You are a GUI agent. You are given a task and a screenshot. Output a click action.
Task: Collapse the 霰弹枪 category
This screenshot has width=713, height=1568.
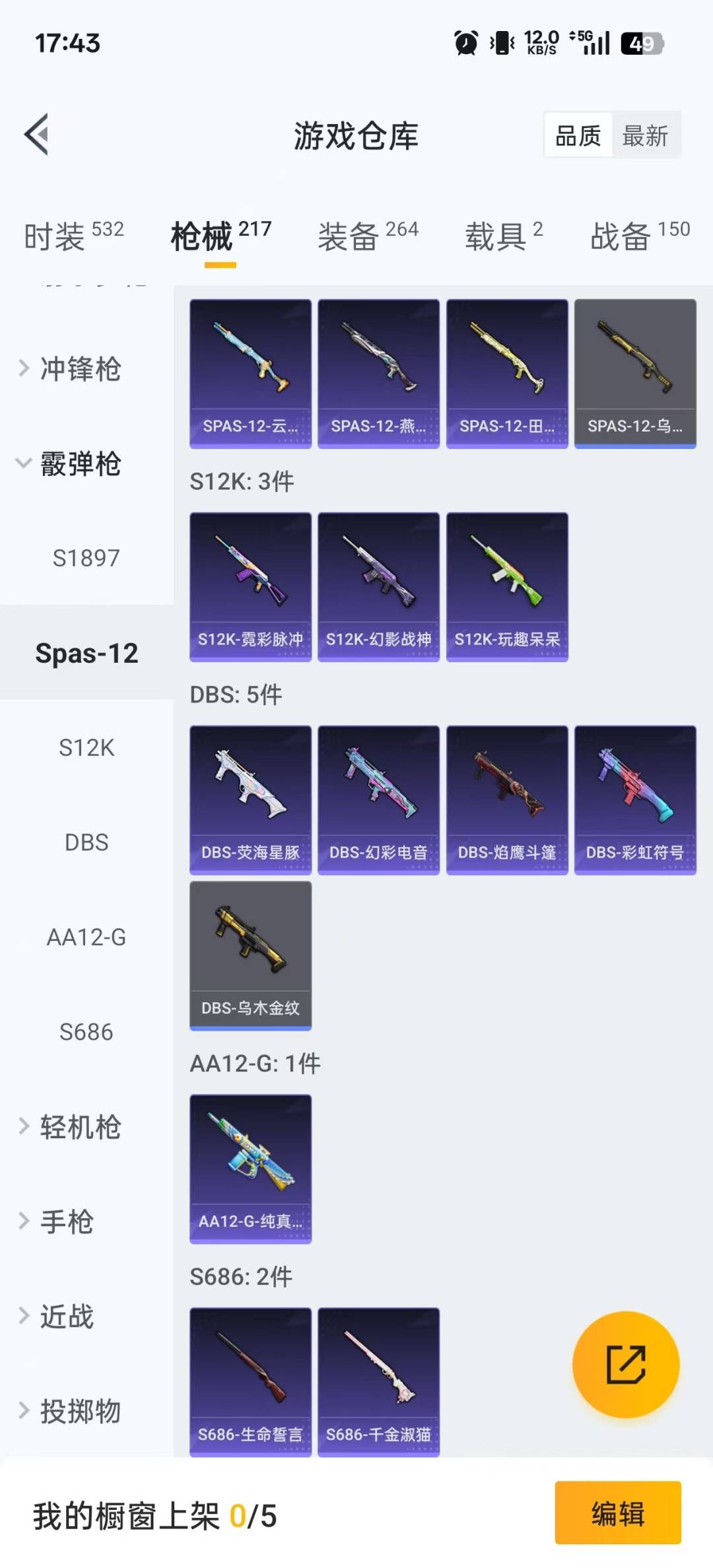79,463
